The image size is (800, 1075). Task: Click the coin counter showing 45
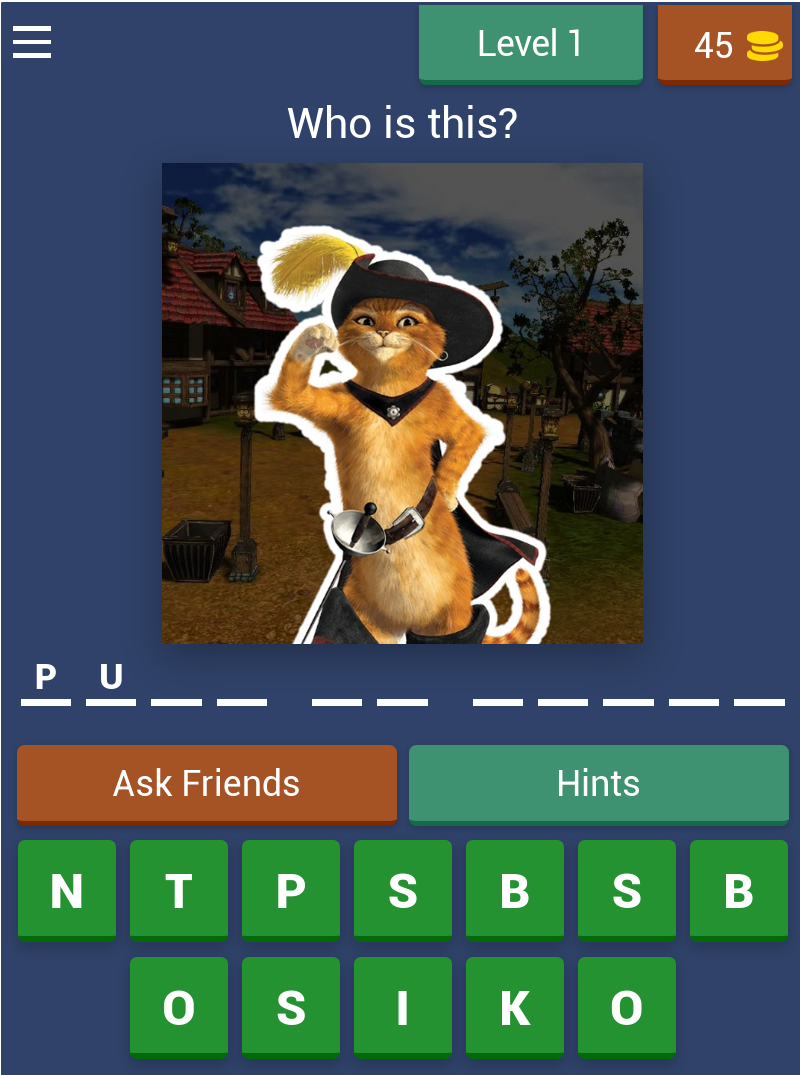pos(724,44)
